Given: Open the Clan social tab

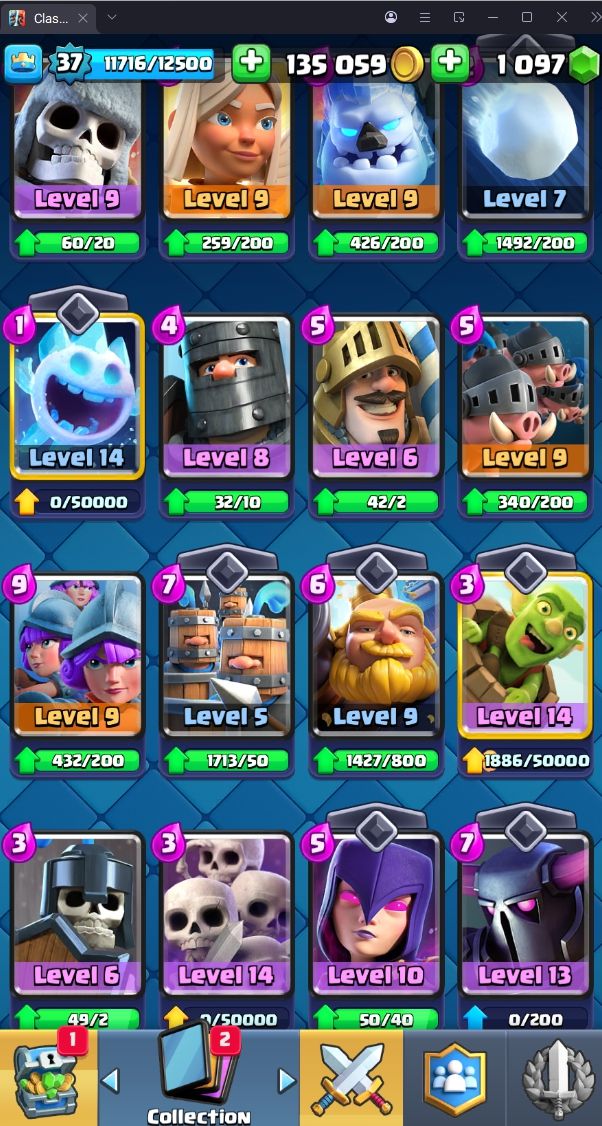Looking at the screenshot, I should (454, 1078).
